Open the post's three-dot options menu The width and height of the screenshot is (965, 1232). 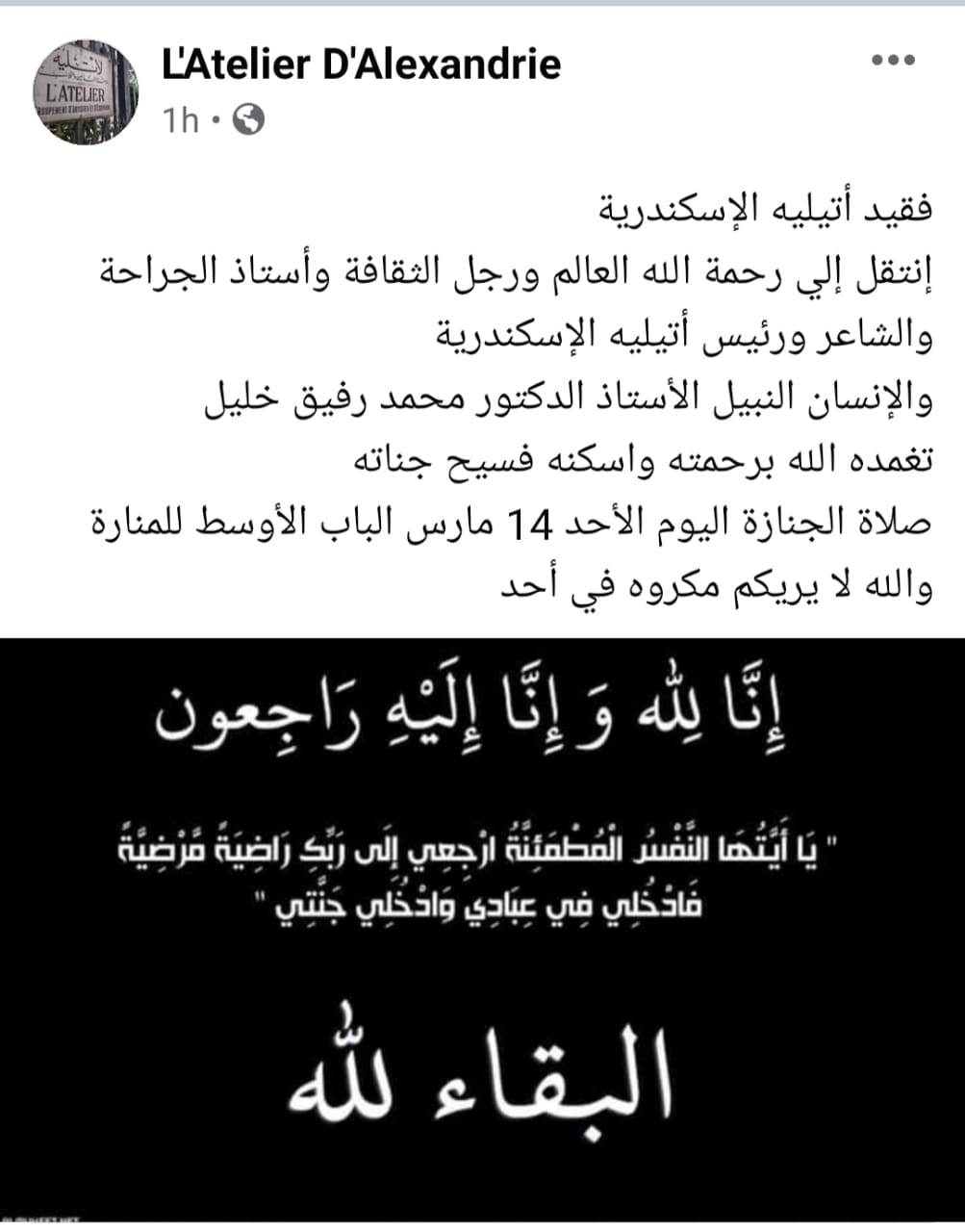pos(892,61)
